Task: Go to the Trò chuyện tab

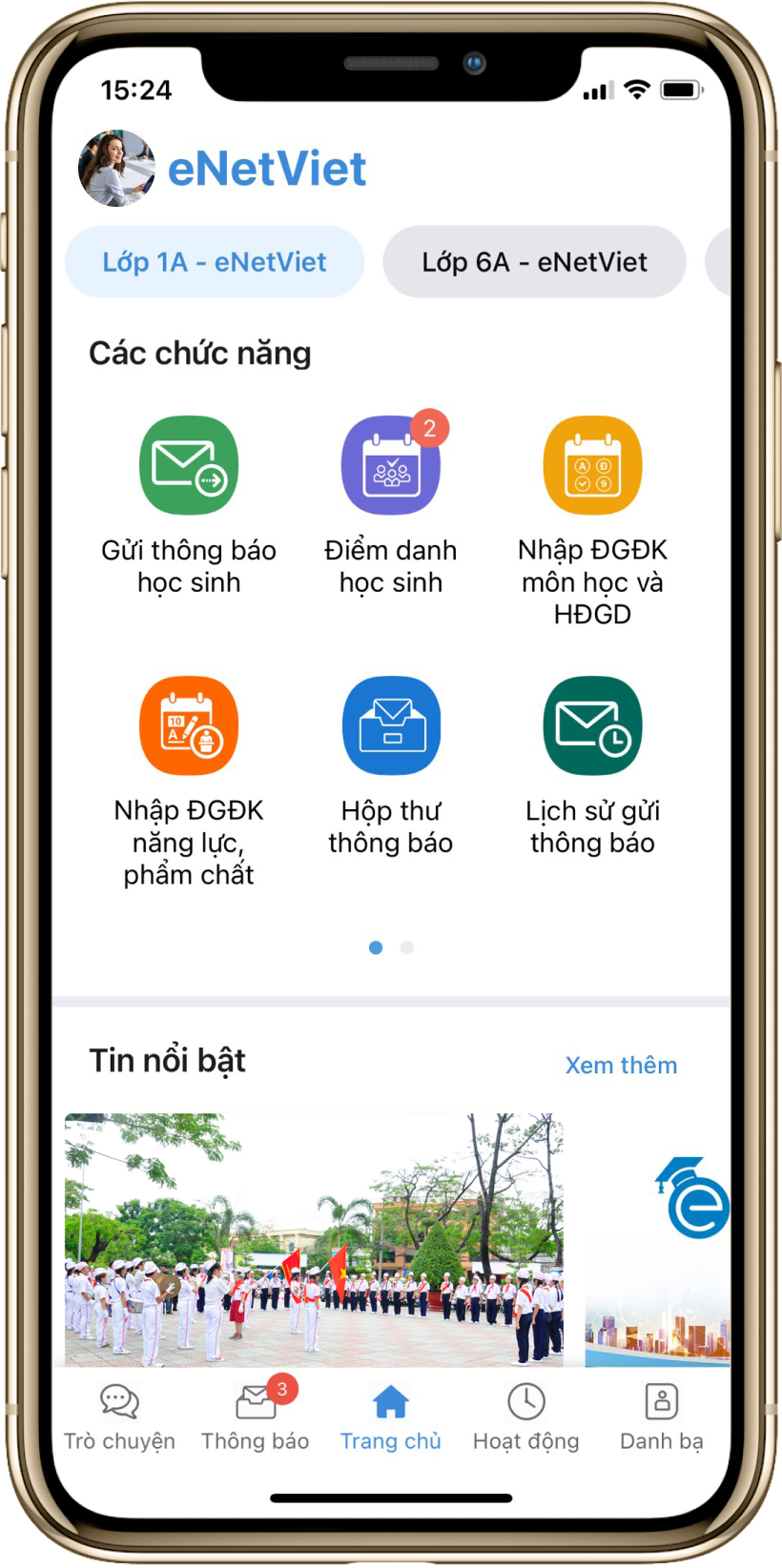Action: pyautogui.click(x=119, y=1416)
